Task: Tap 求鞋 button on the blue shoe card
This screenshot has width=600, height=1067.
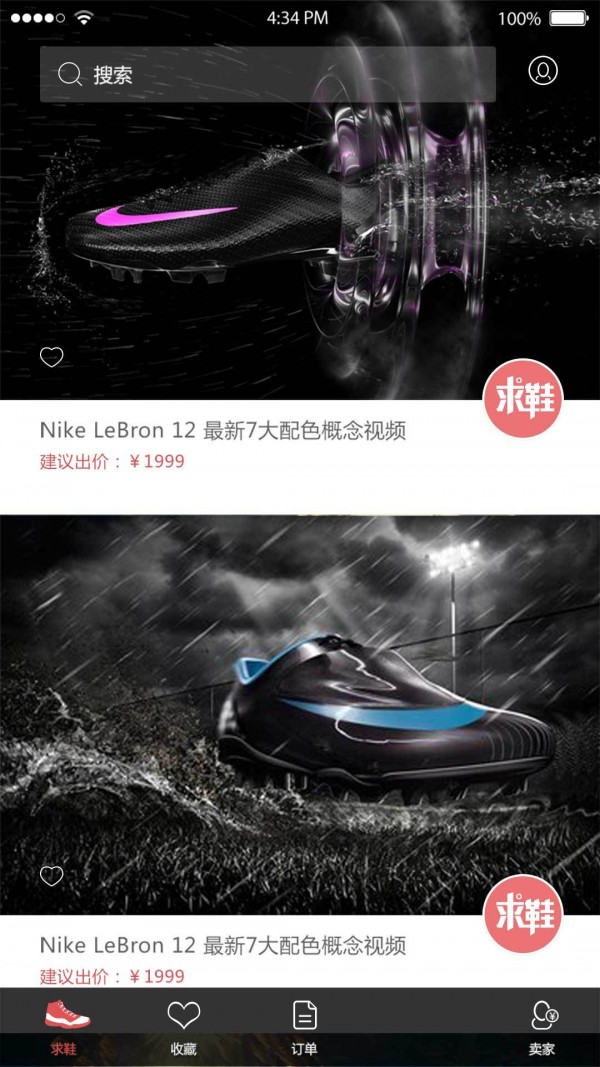Action: (524, 914)
